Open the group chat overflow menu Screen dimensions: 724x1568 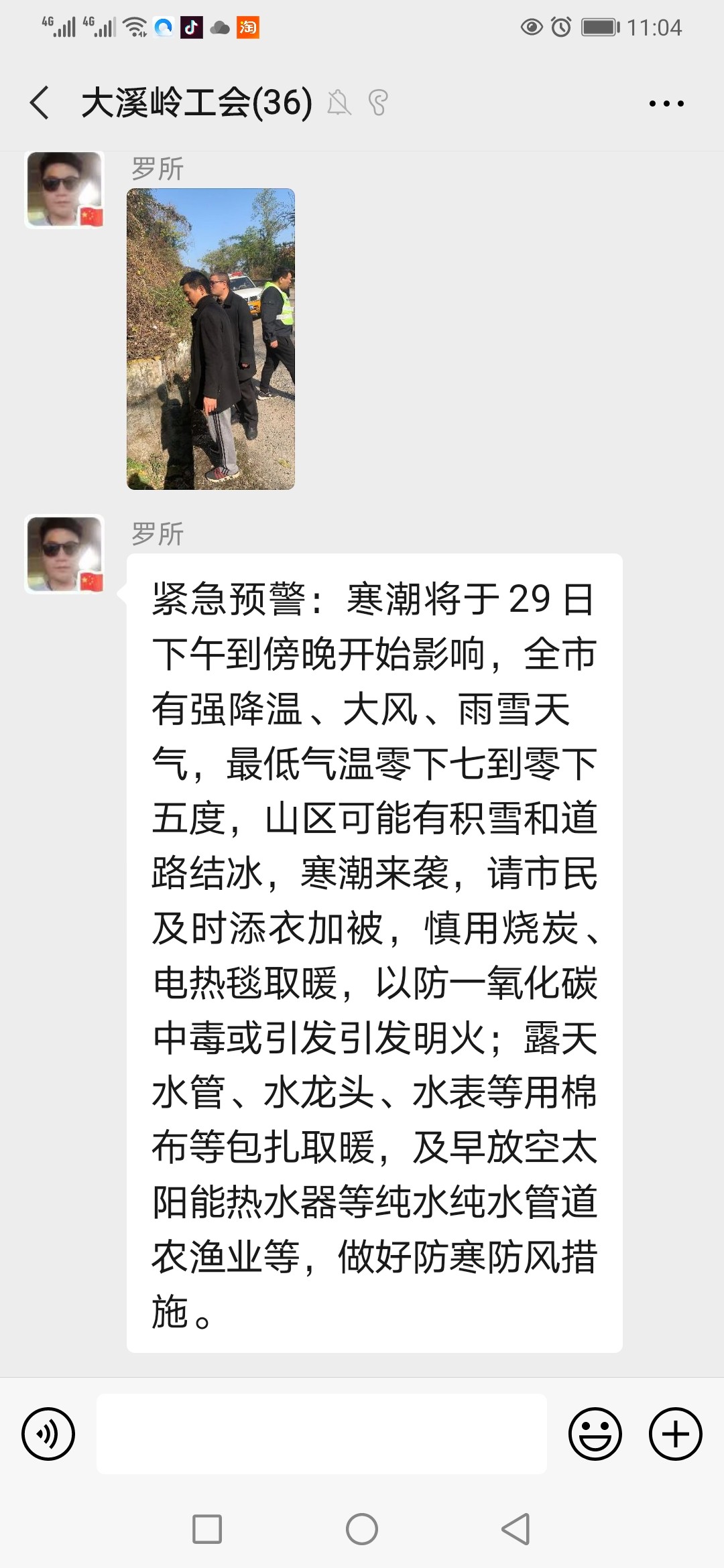666,103
